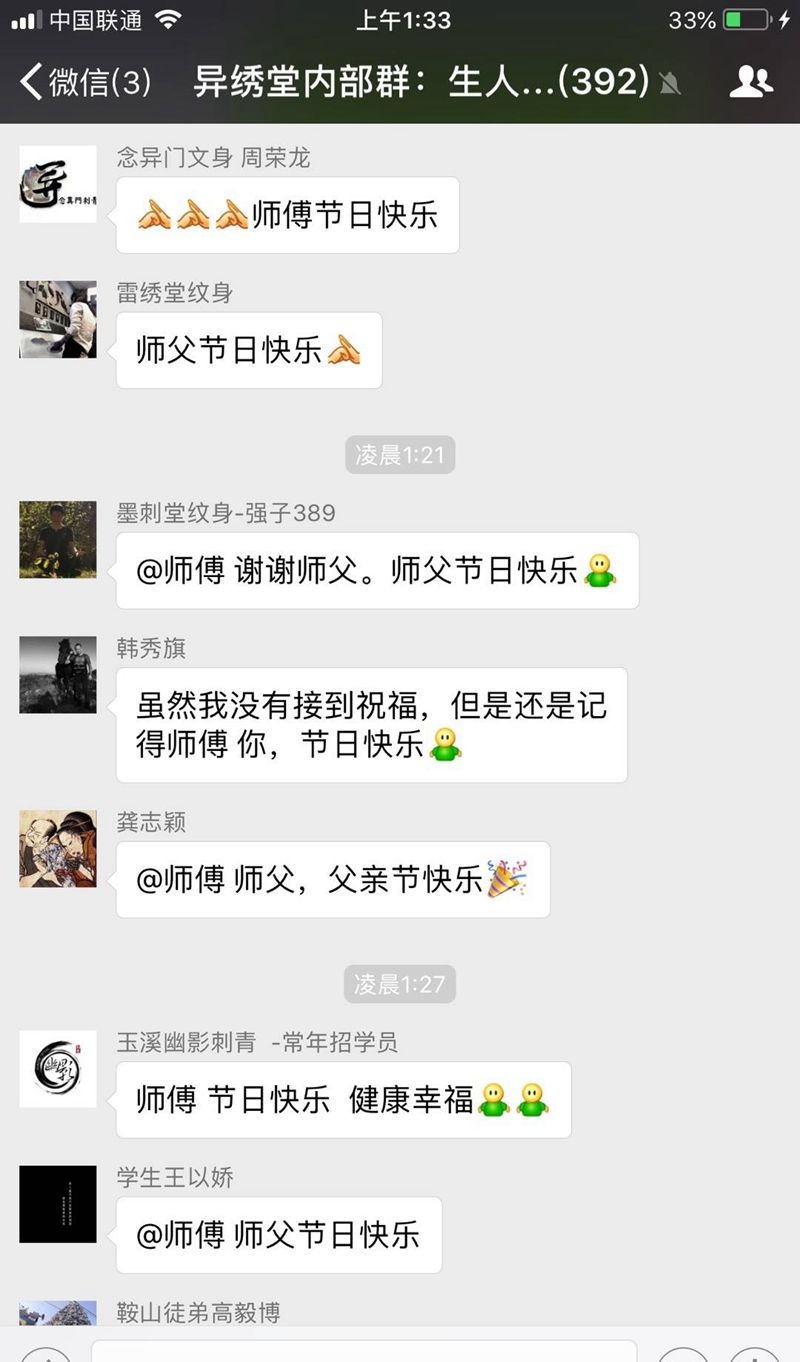Open 韩秀旗's avatar
Screen dimensions: 800x1362
click(x=58, y=675)
